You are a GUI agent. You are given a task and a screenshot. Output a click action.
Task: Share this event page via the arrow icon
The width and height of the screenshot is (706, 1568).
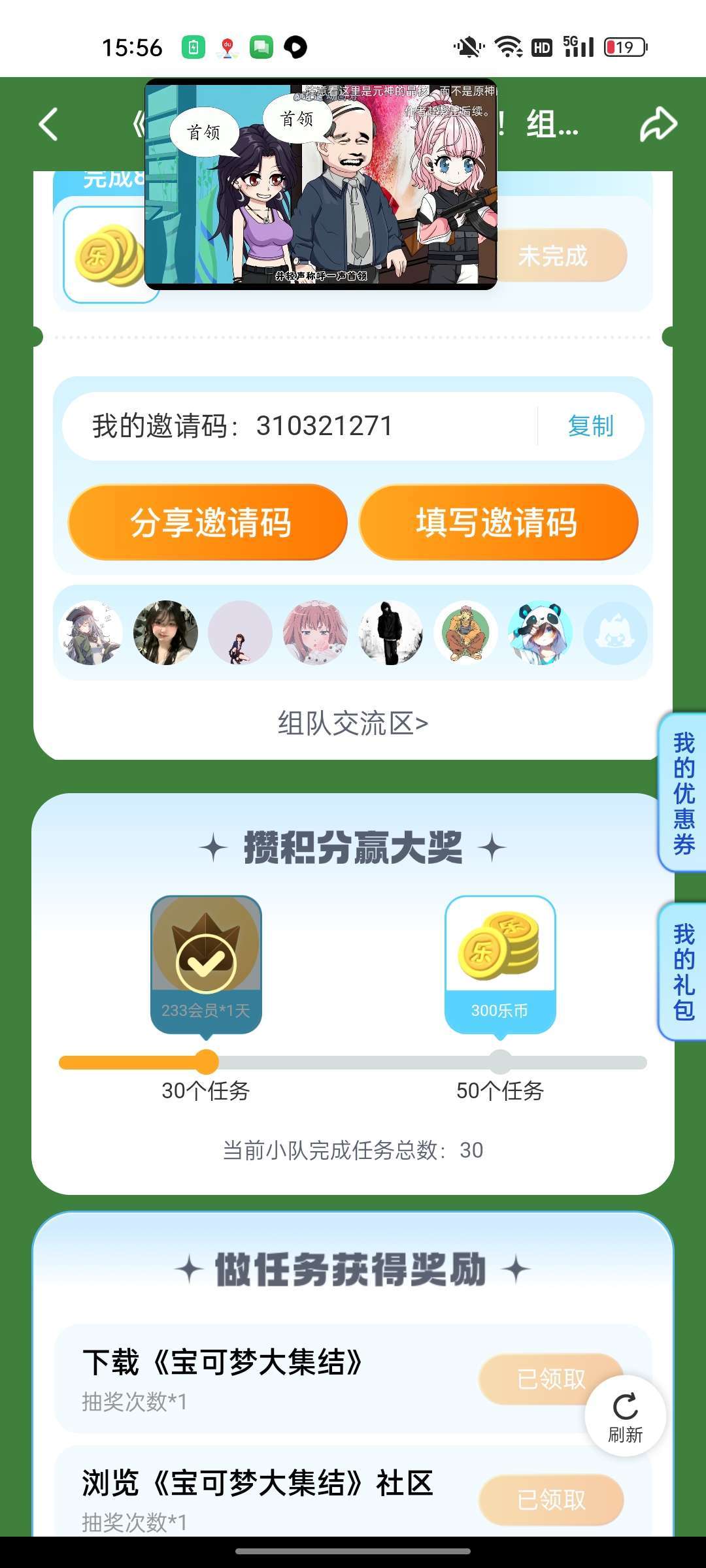658,124
